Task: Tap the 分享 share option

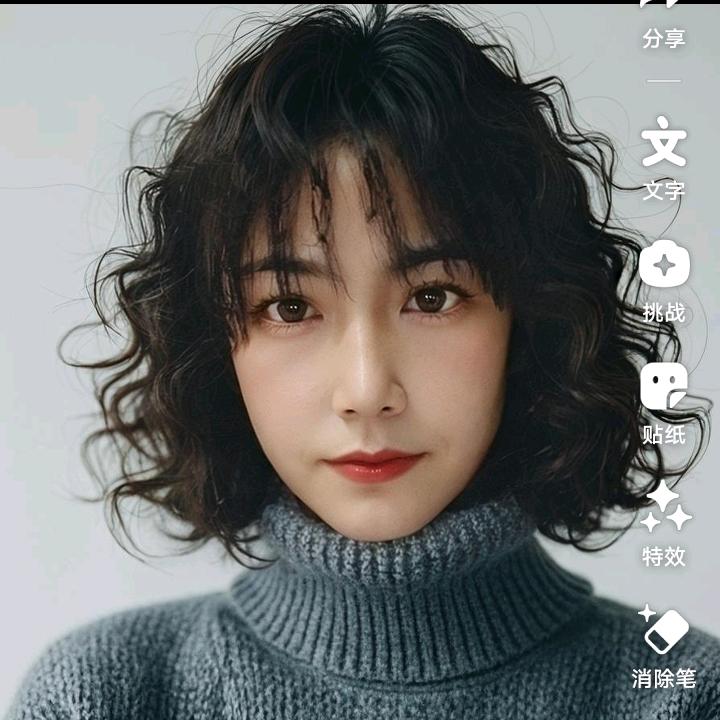Action: tap(664, 23)
